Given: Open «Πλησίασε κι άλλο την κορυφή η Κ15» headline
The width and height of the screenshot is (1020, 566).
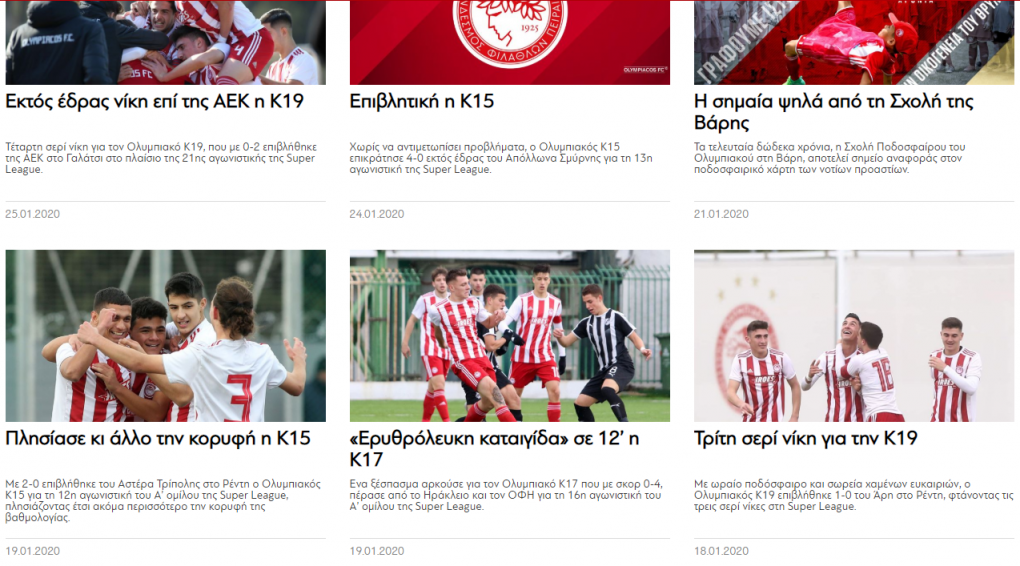Looking at the screenshot, I should click(158, 438).
